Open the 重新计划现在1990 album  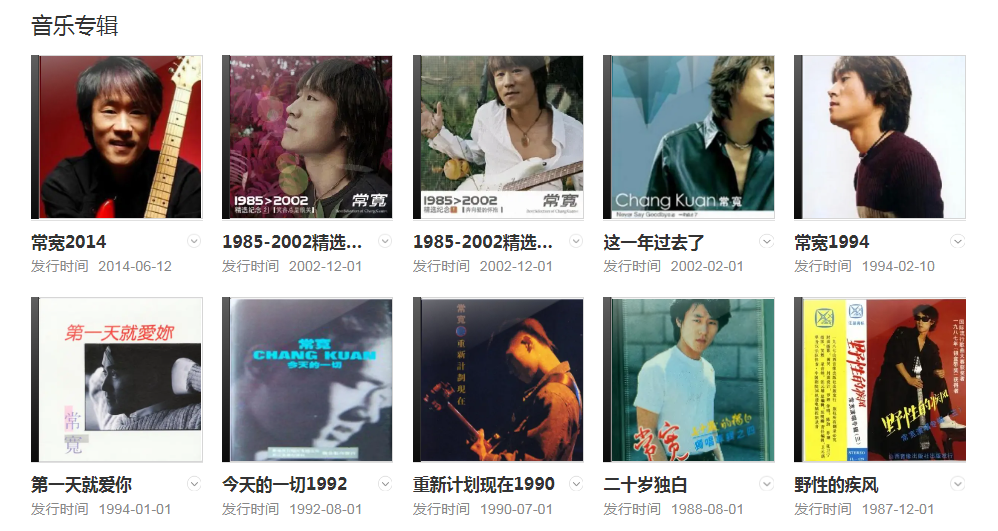click(499, 380)
